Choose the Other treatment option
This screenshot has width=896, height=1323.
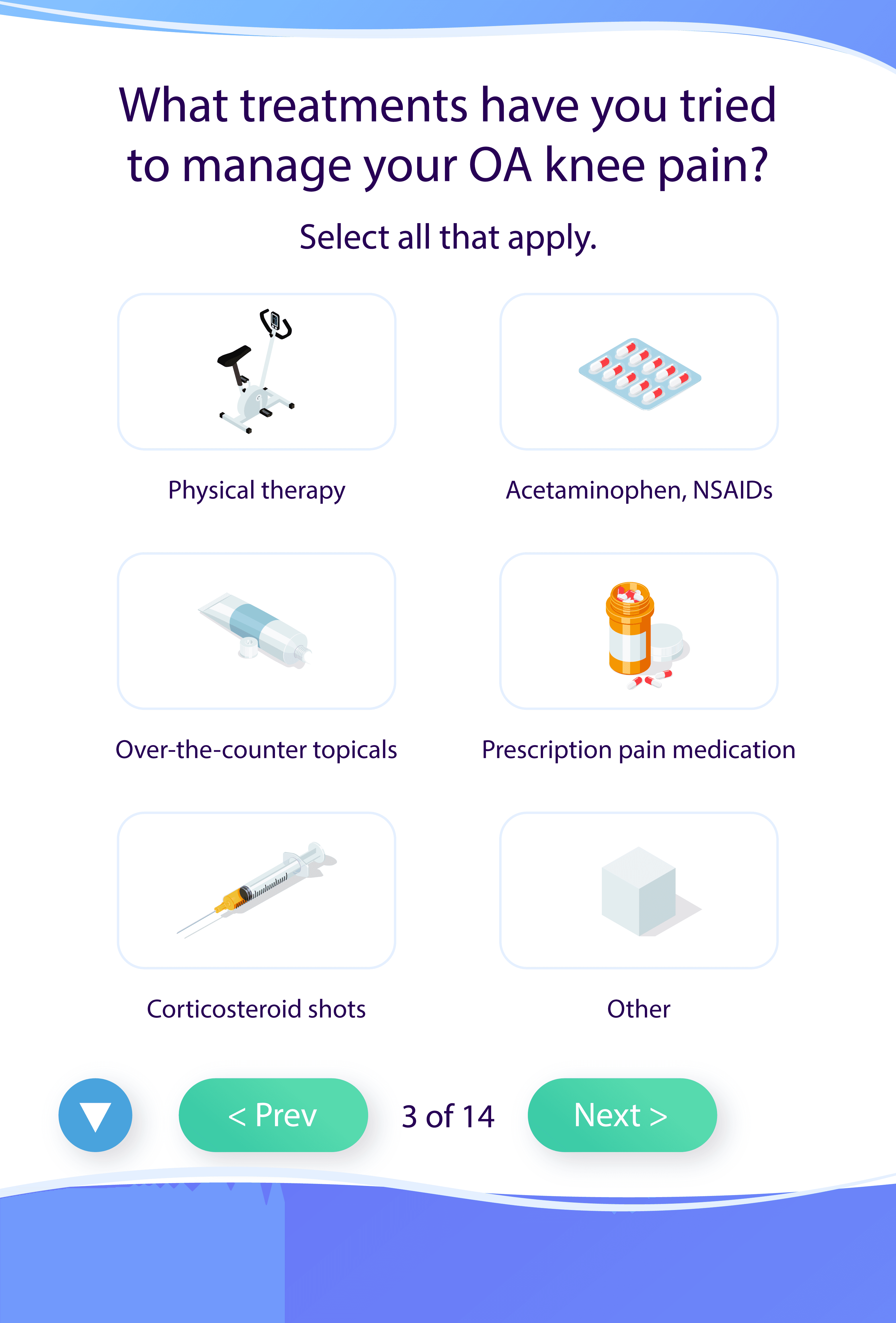point(639,890)
